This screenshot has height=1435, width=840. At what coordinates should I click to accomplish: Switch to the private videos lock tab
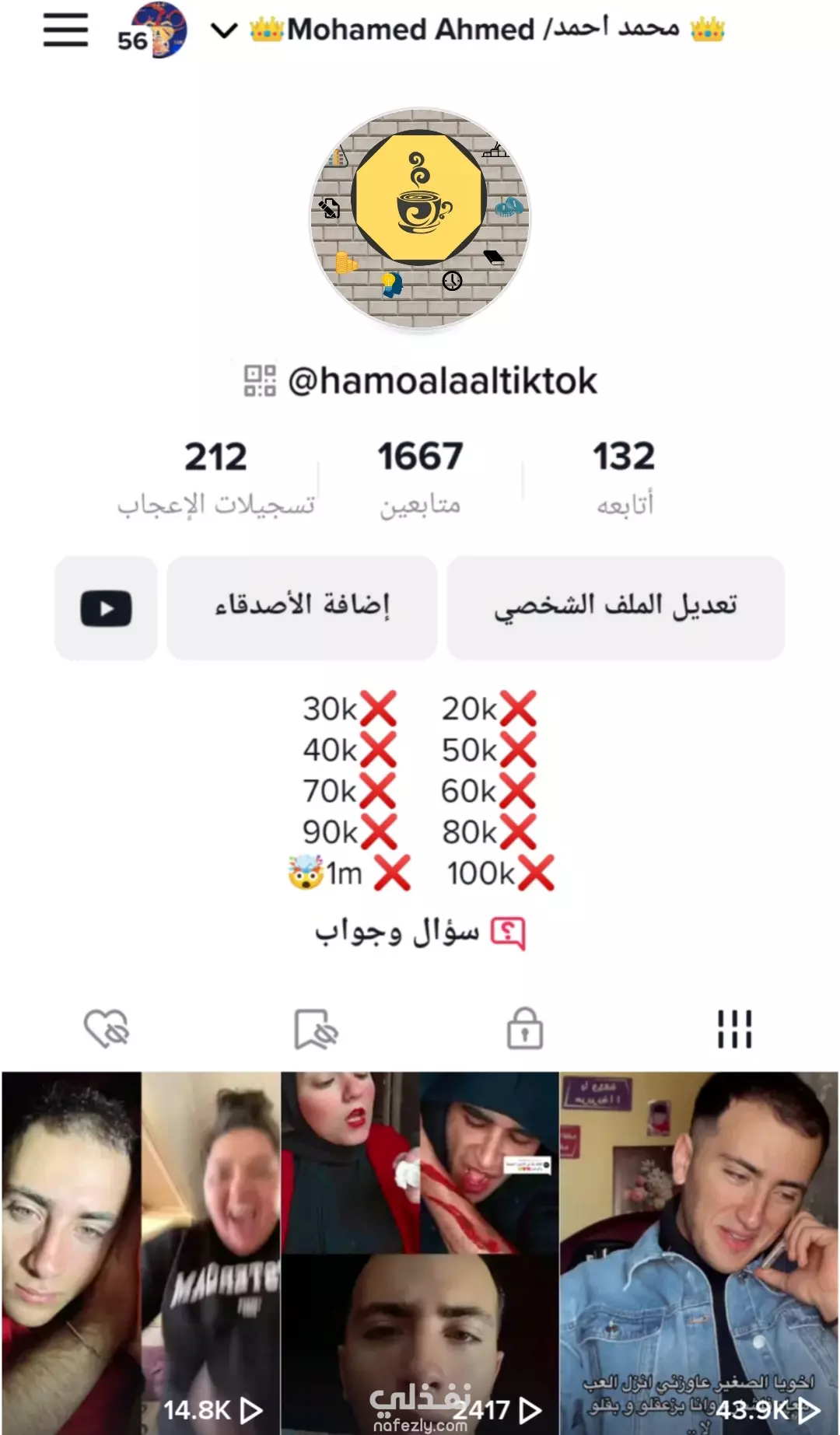click(525, 1029)
